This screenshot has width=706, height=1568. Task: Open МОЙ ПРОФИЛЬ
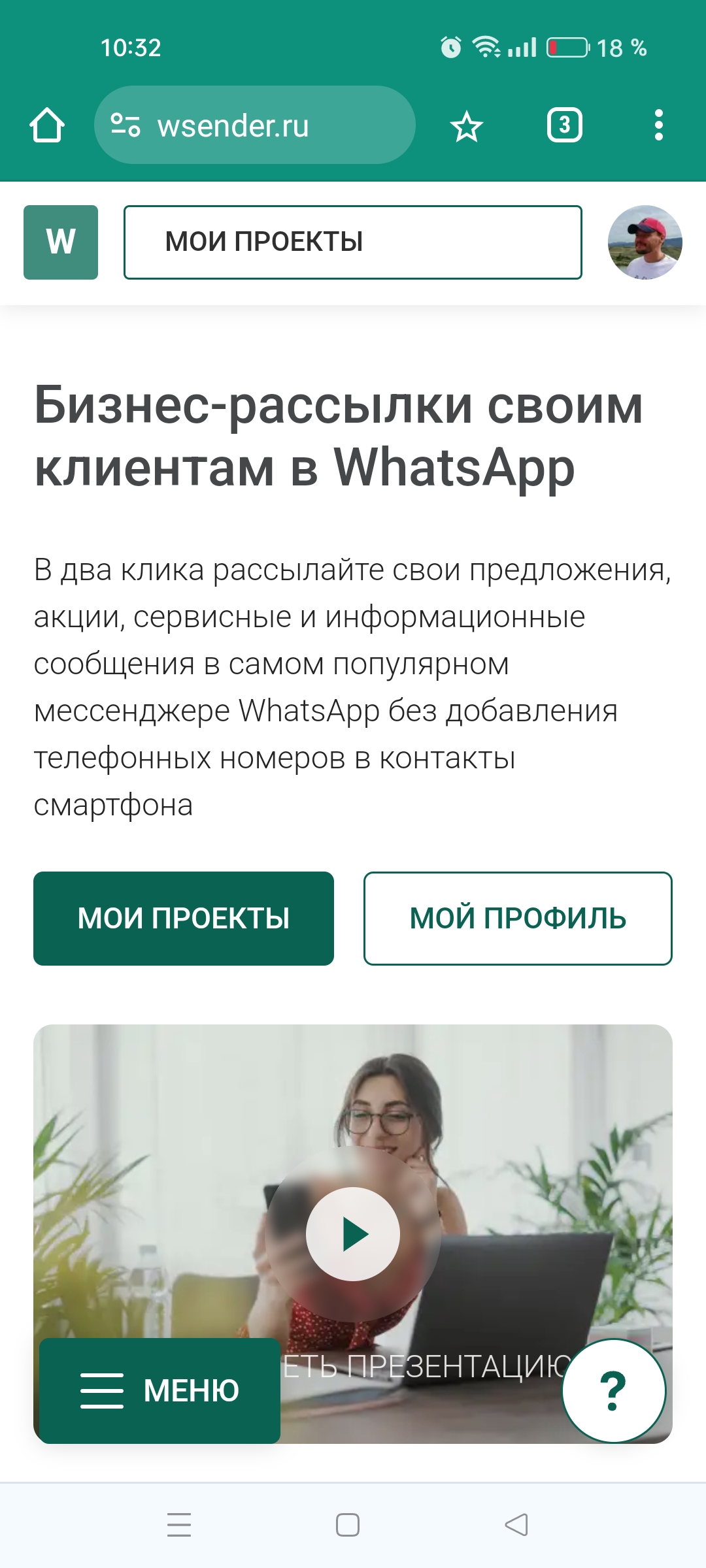pyautogui.click(x=518, y=918)
